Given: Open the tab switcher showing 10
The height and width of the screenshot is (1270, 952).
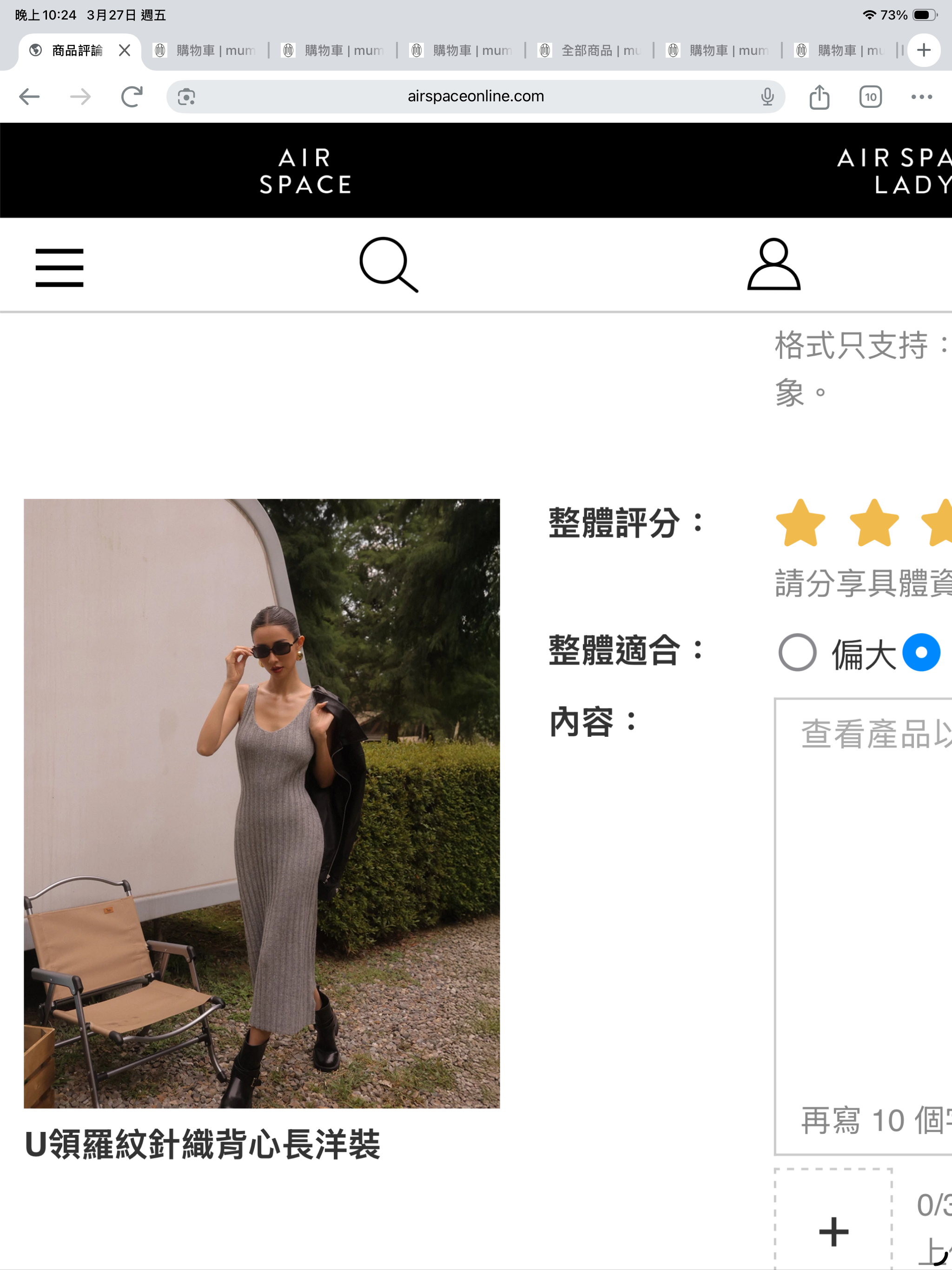Looking at the screenshot, I should (x=870, y=96).
